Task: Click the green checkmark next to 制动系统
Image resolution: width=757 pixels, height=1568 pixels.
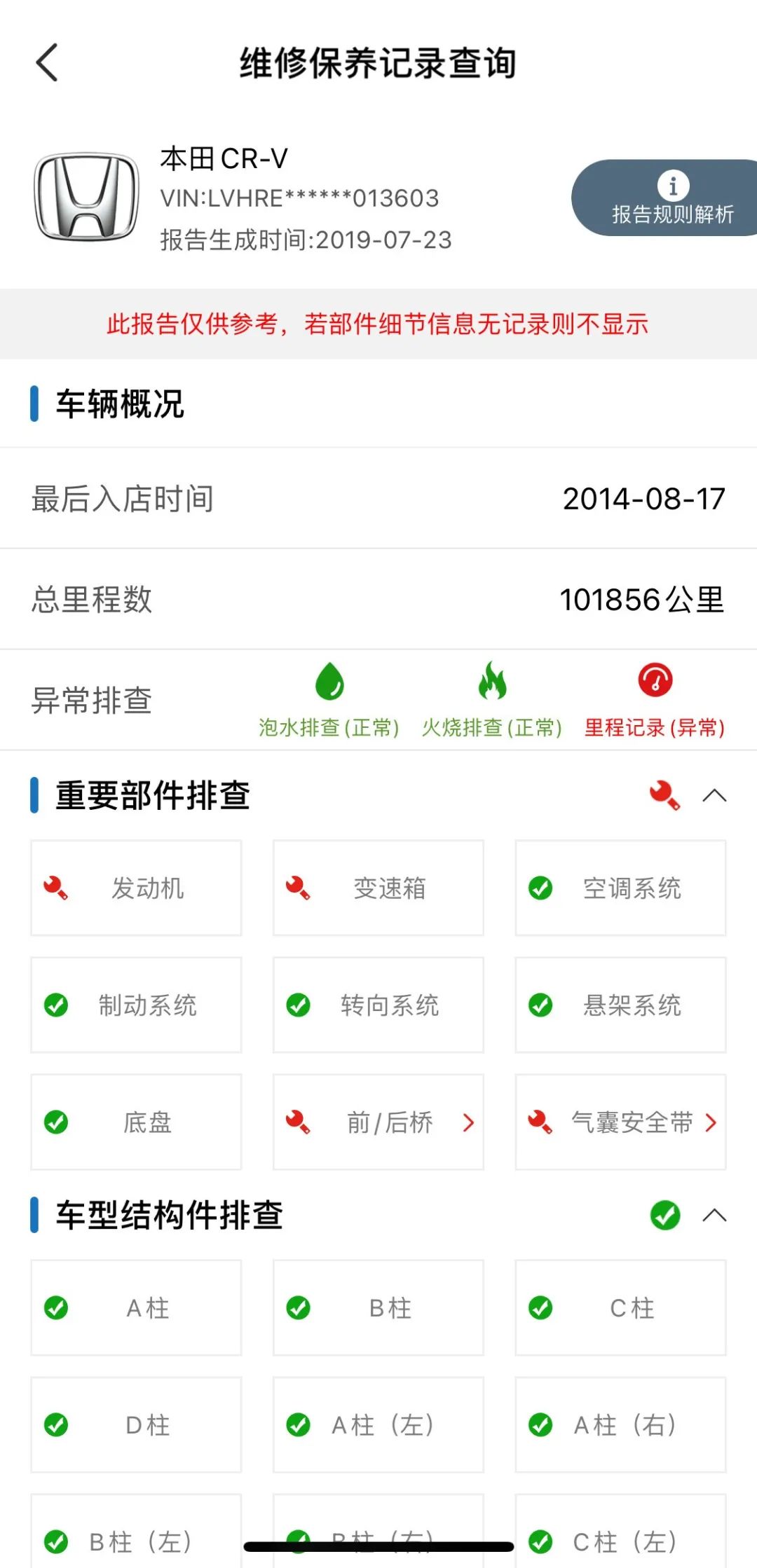Action: point(55,1004)
